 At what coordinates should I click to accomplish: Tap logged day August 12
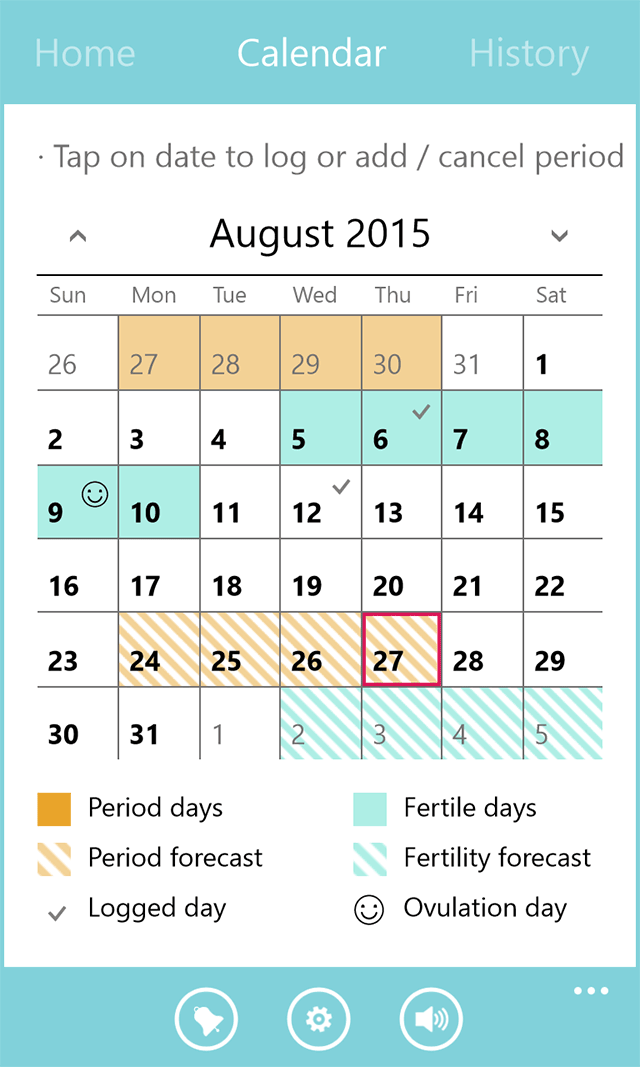tap(321, 502)
